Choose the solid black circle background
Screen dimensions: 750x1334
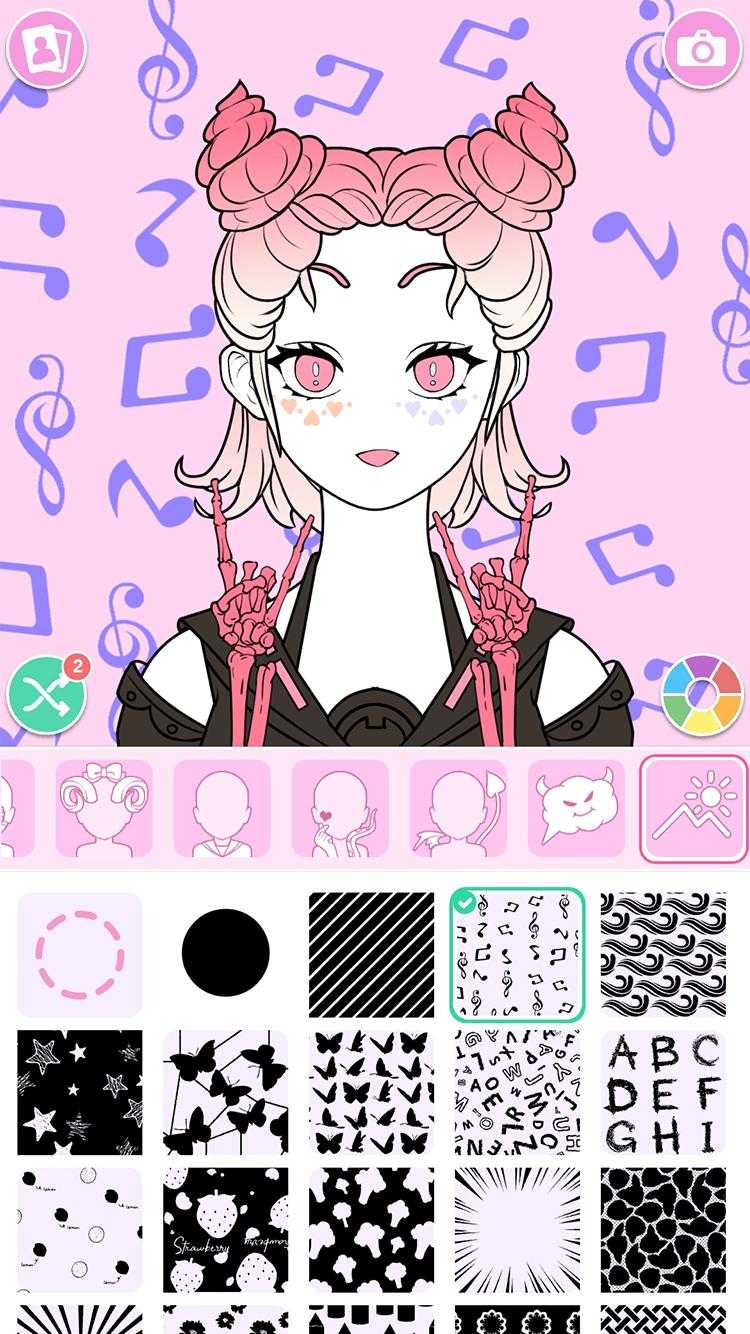226,955
